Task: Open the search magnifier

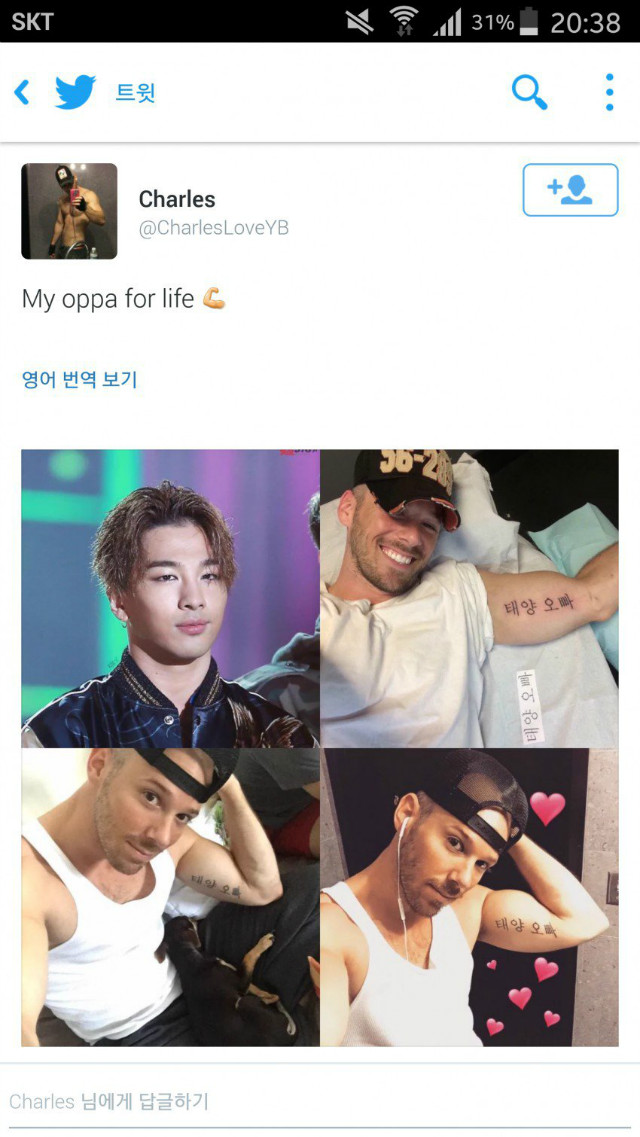Action: pyautogui.click(x=529, y=93)
